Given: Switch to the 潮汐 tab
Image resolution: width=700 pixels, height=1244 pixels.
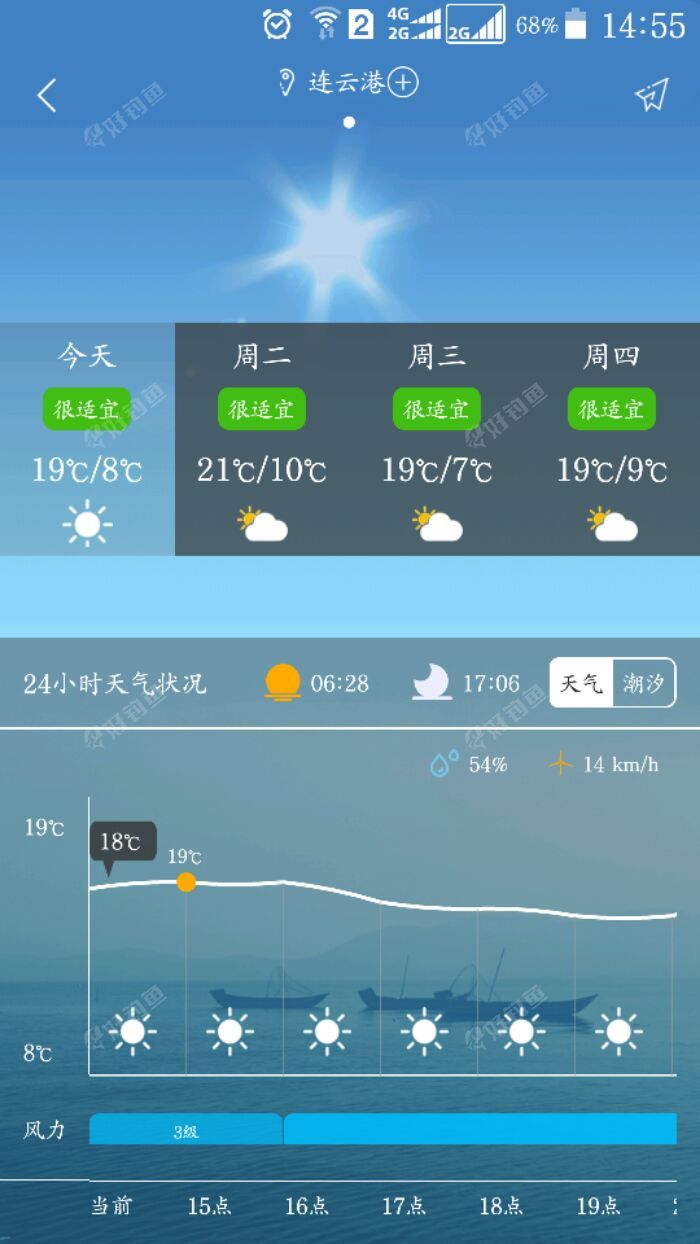Looking at the screenshot, I should [643, 683].
